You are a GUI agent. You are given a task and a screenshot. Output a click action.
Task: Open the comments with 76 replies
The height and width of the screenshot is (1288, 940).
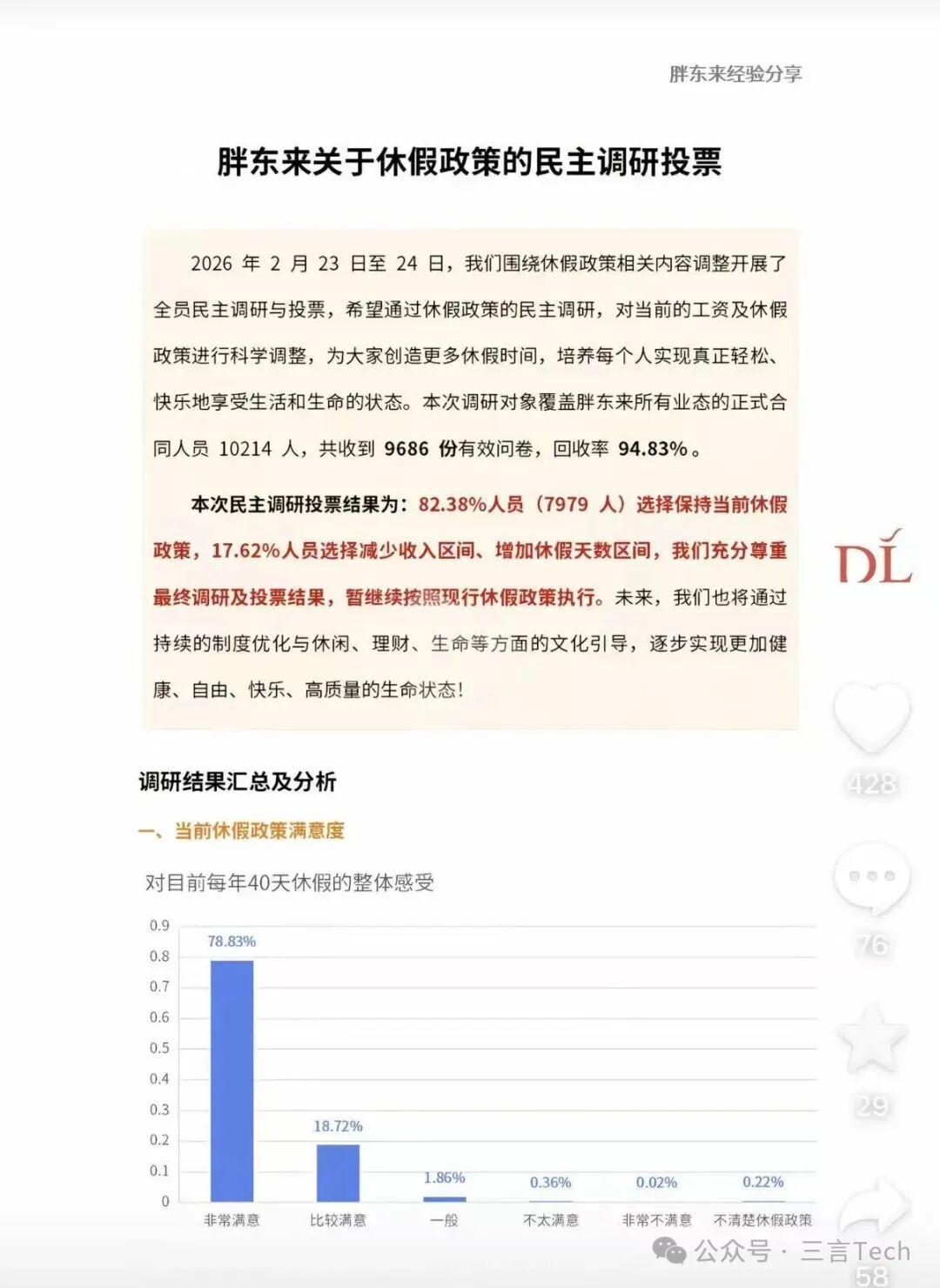(x=872, y=877)
